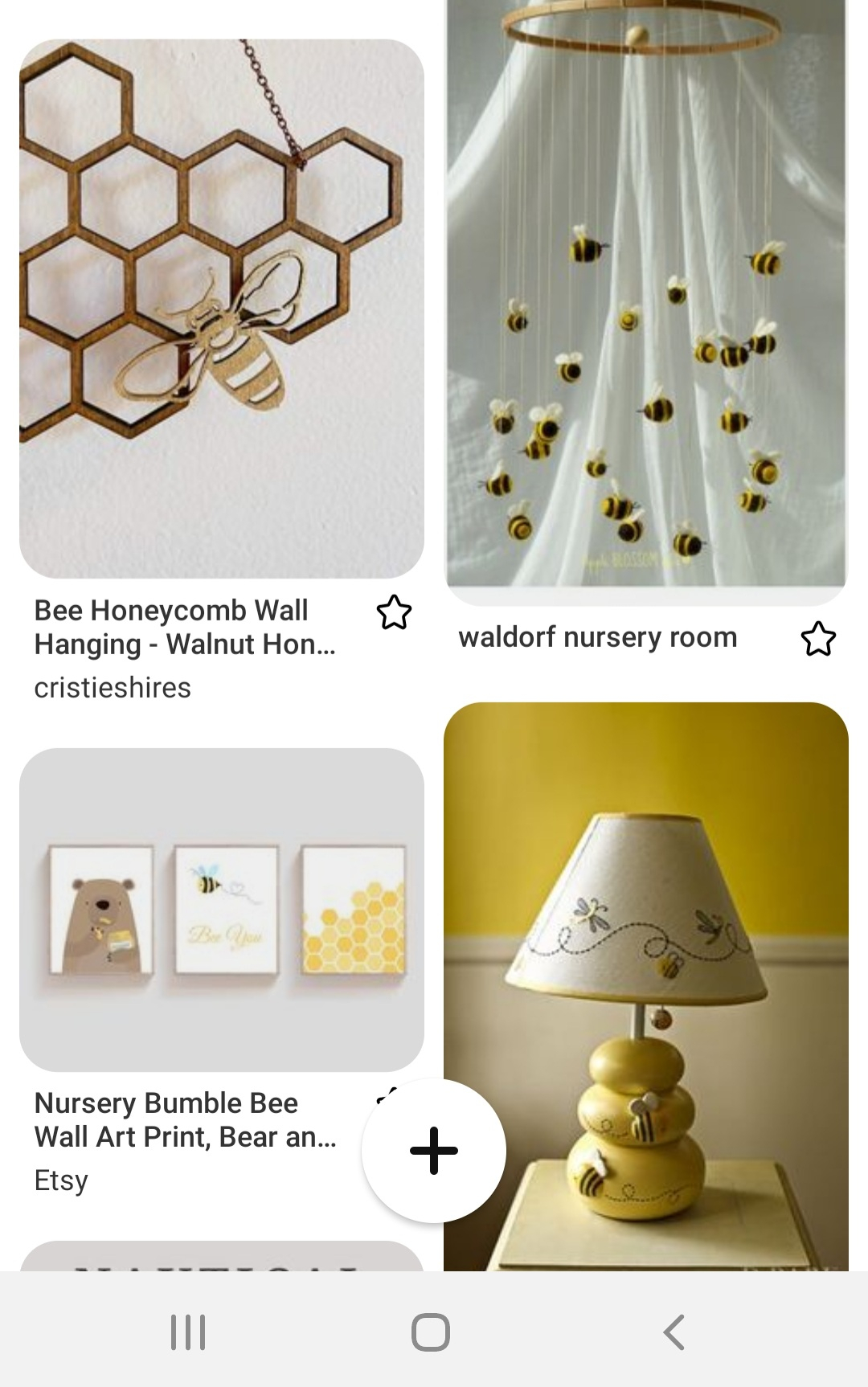Open the waldorf nursery room bee mobile pin
Screen dimensions: 868x1387
(x=645, y=297)
